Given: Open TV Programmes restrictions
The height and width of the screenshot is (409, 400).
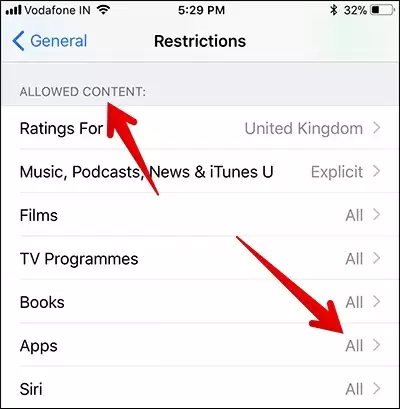Looking at the screenshot, I should click(200, 258).
